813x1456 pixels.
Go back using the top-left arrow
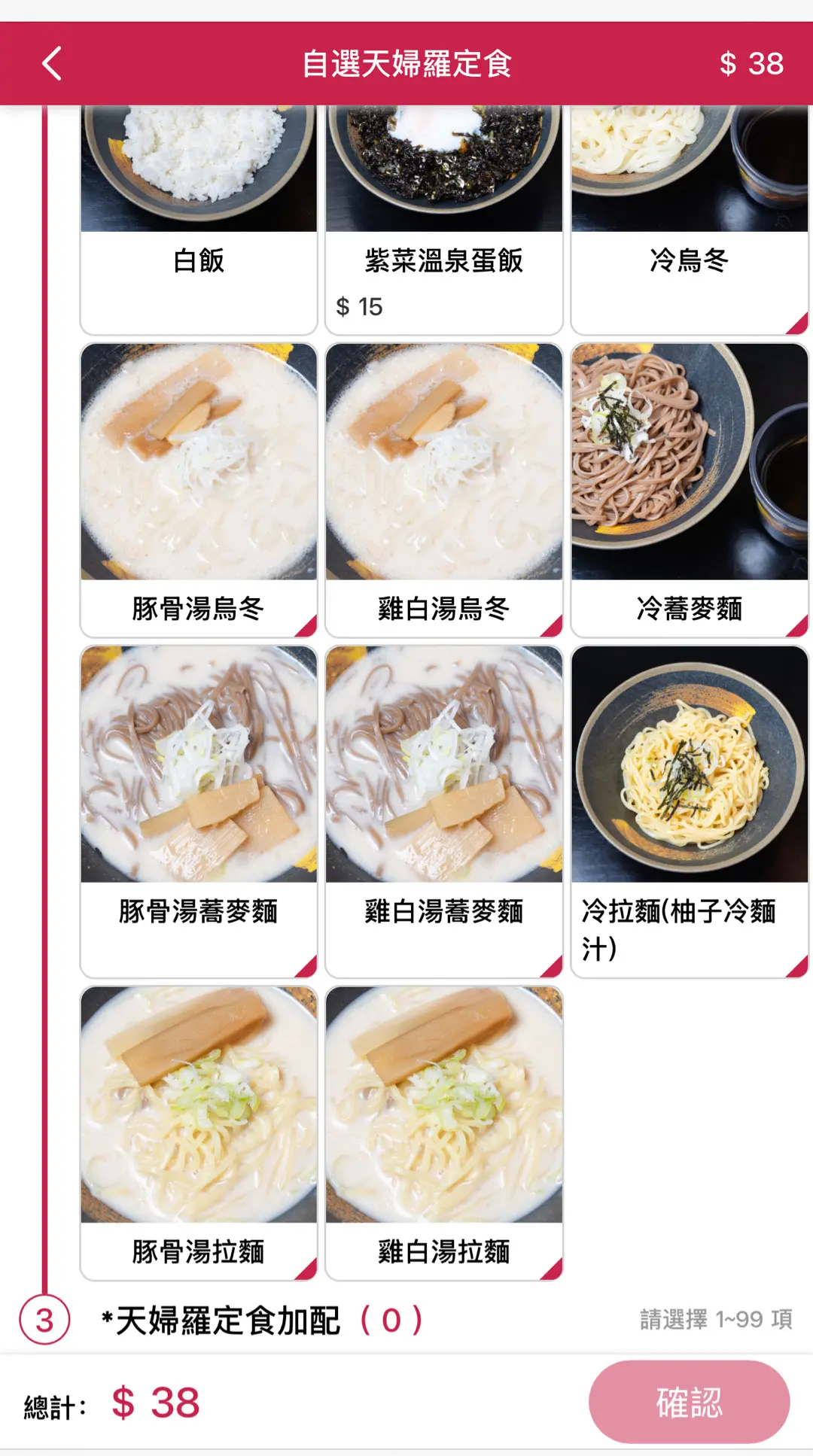coord(51,64)
